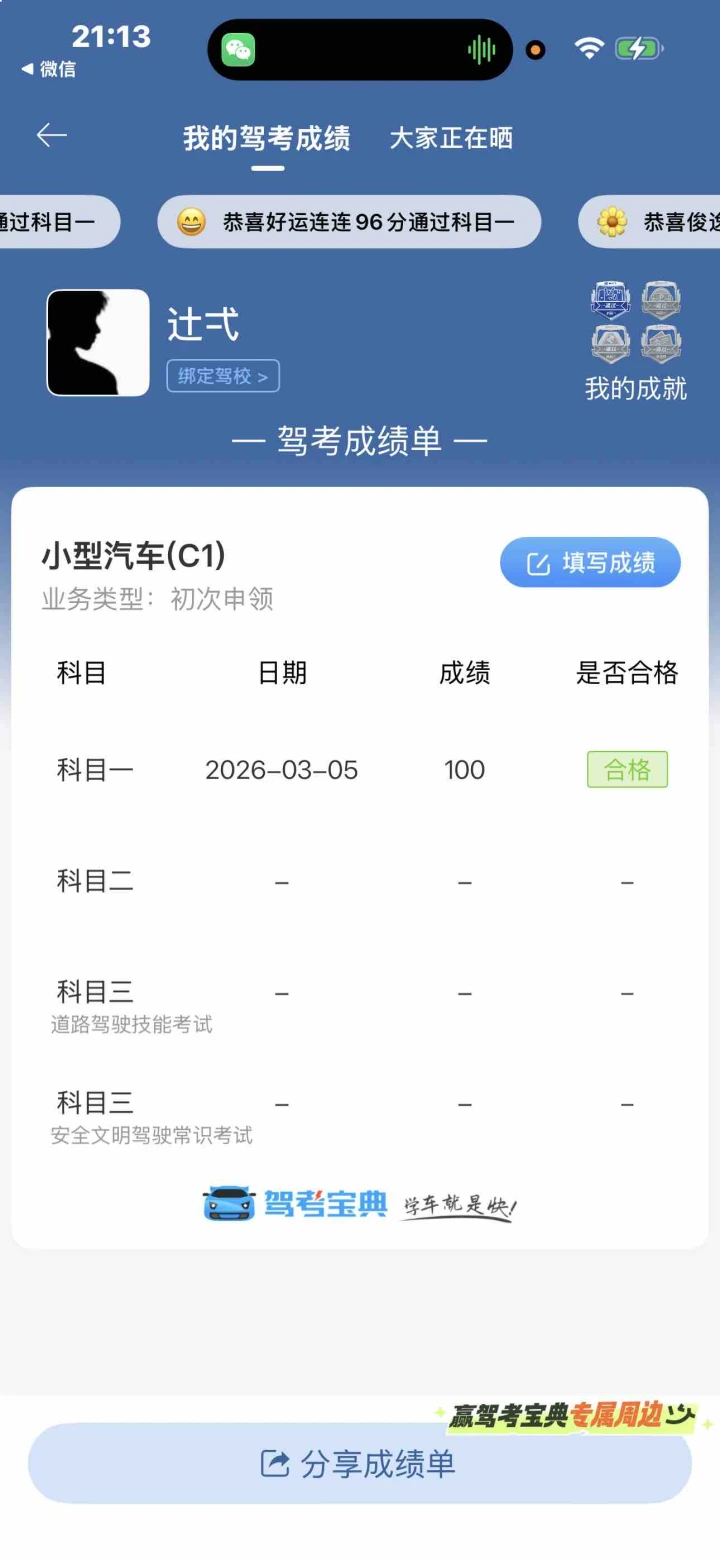Screen dimensions: 720x1561
Task: Open 我的成就 badges
Action: [x=636, y=342]
